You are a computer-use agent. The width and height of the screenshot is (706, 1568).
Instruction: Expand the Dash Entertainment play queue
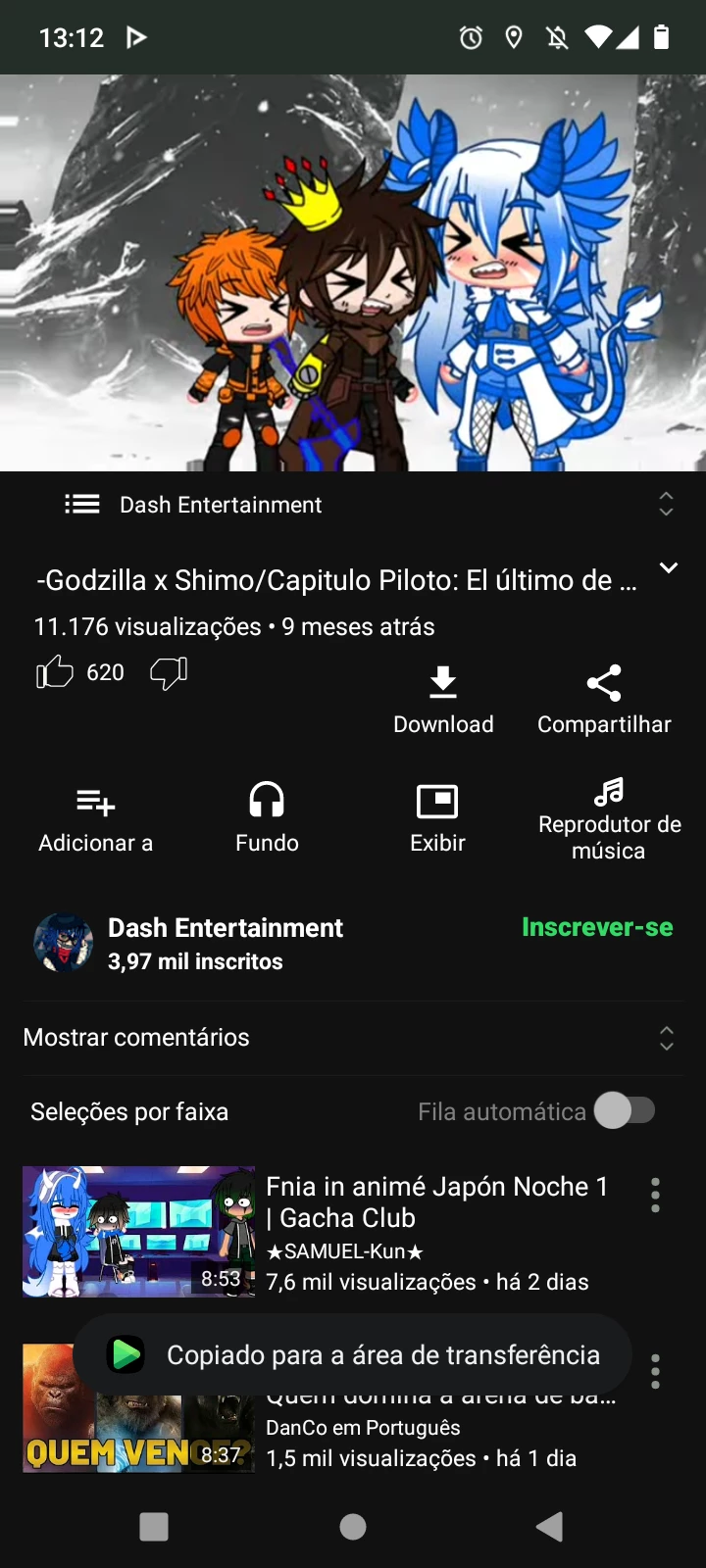click(x=666, y=505)
